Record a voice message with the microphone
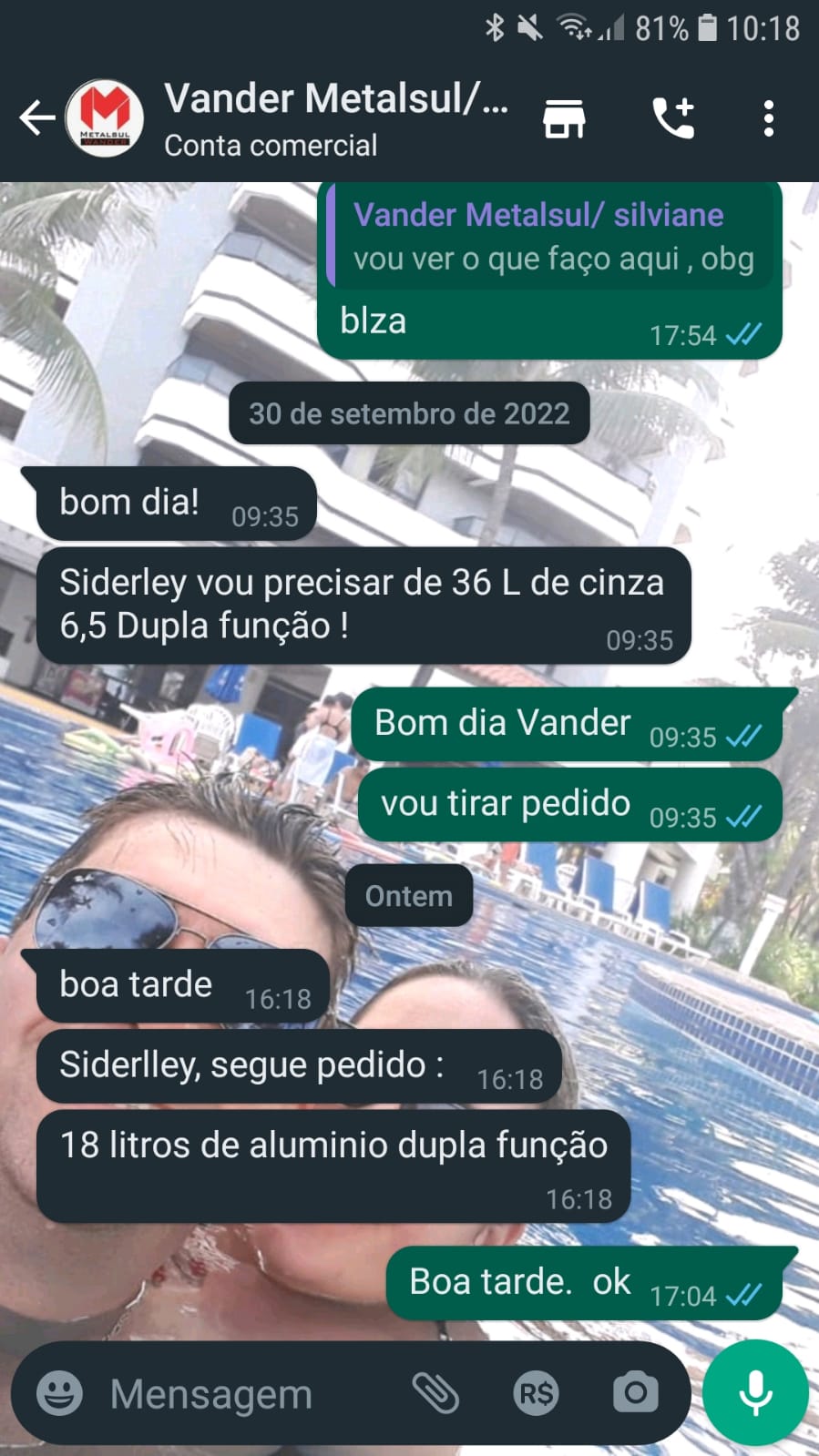The width and height of the screenshot is (819, 1456). [x=755, y=1393]
